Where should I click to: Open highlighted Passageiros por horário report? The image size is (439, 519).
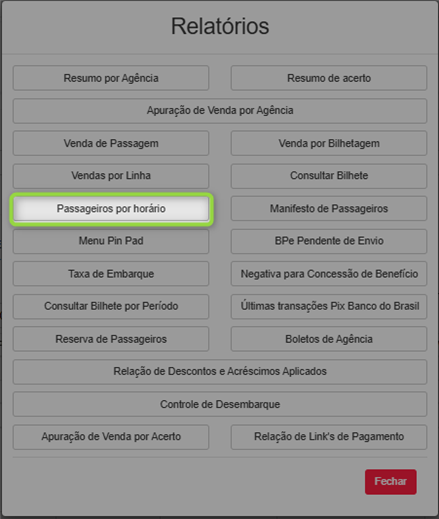coord(111,209)
